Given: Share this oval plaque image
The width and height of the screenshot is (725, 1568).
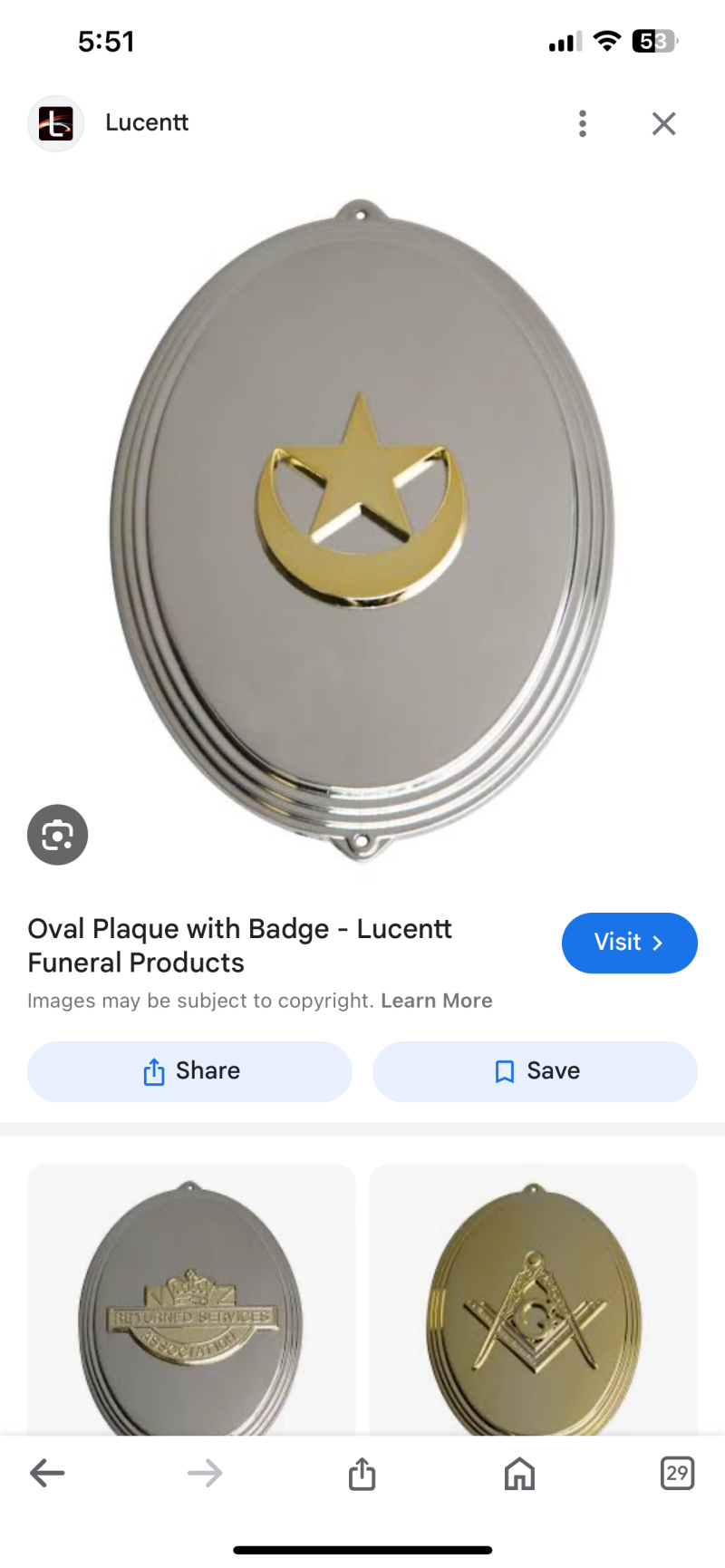Looking at the screenshot, I should click(x=189, y=1071).
